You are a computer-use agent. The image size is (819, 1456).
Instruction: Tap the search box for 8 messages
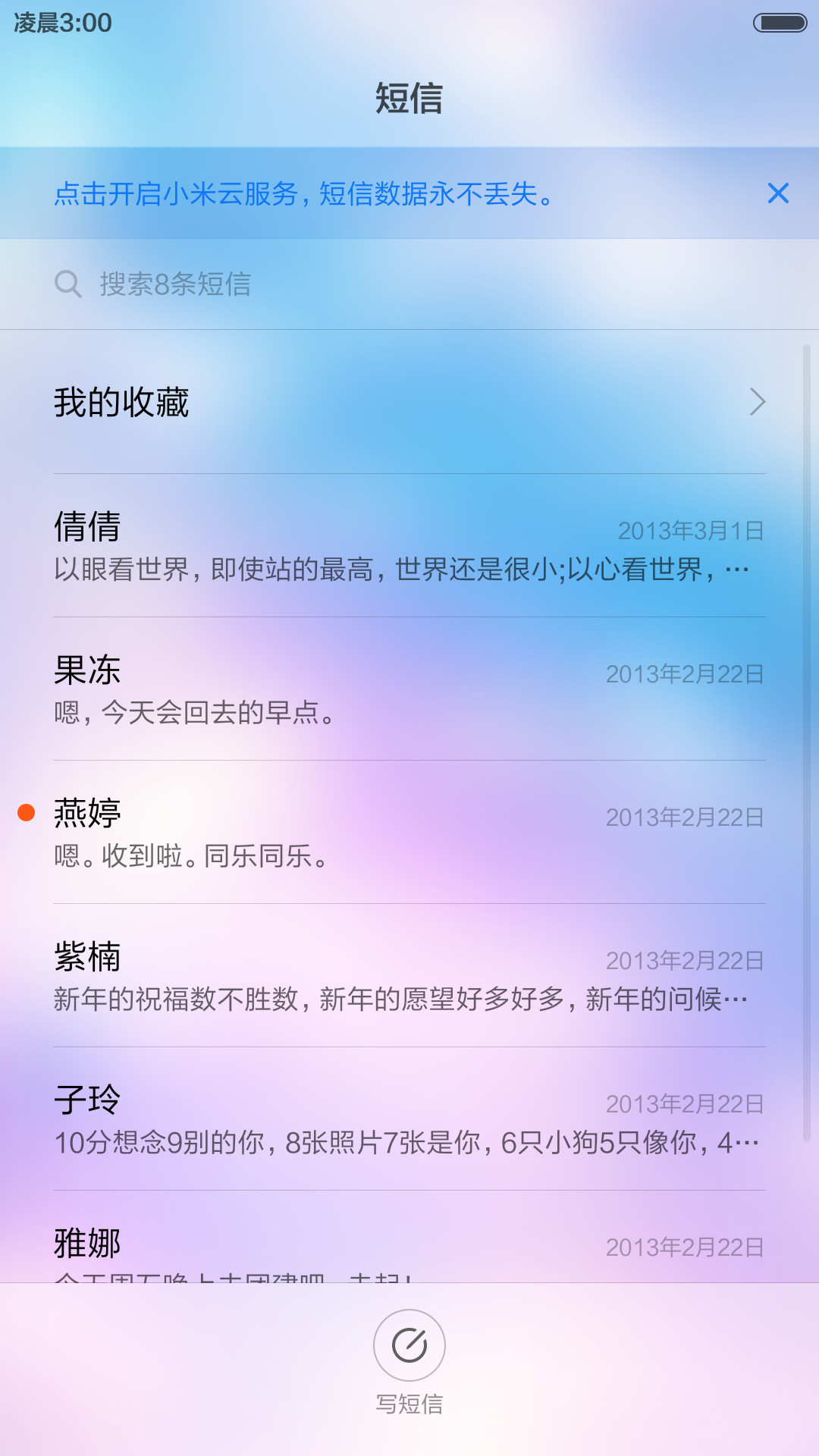(x=409, y=284)
